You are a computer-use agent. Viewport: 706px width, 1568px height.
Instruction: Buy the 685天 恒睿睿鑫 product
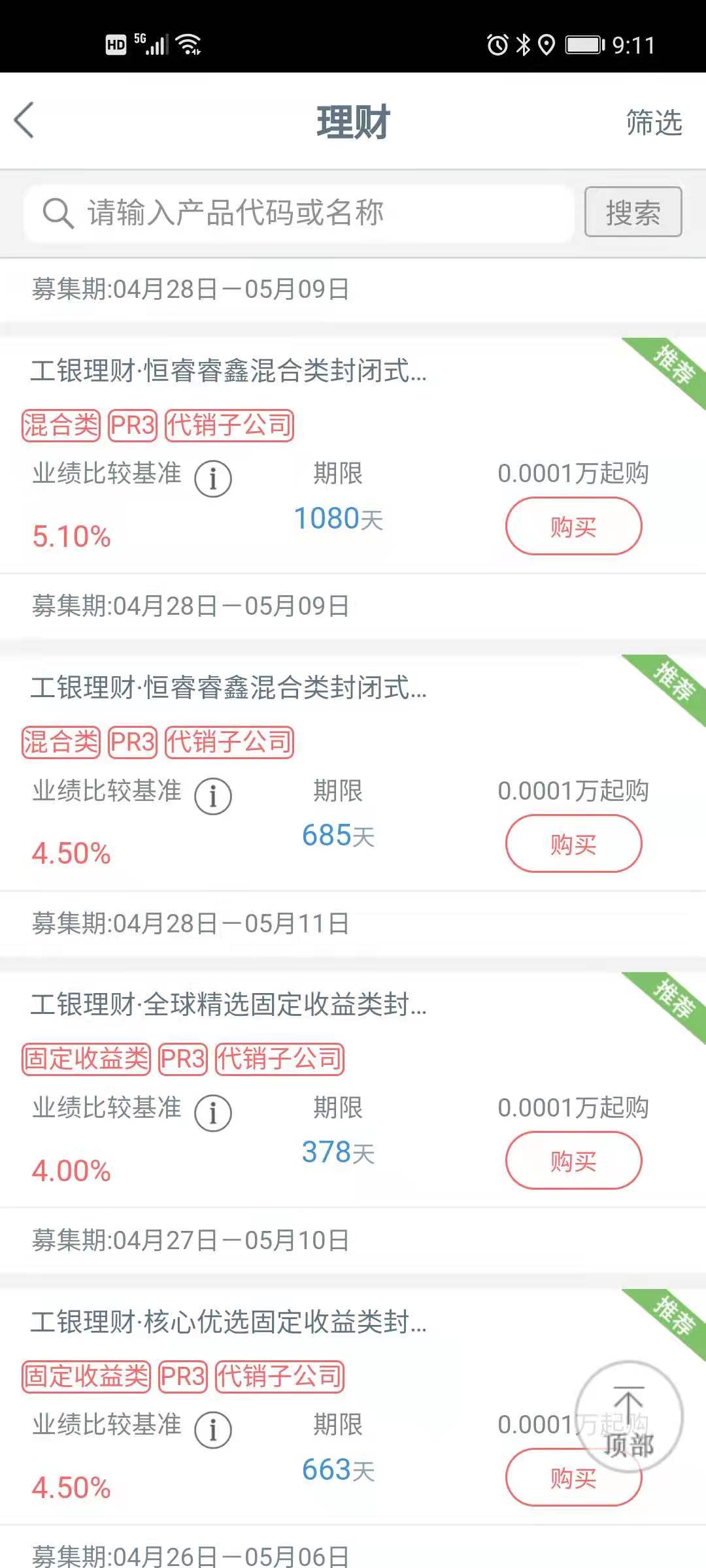pos(573,843)
